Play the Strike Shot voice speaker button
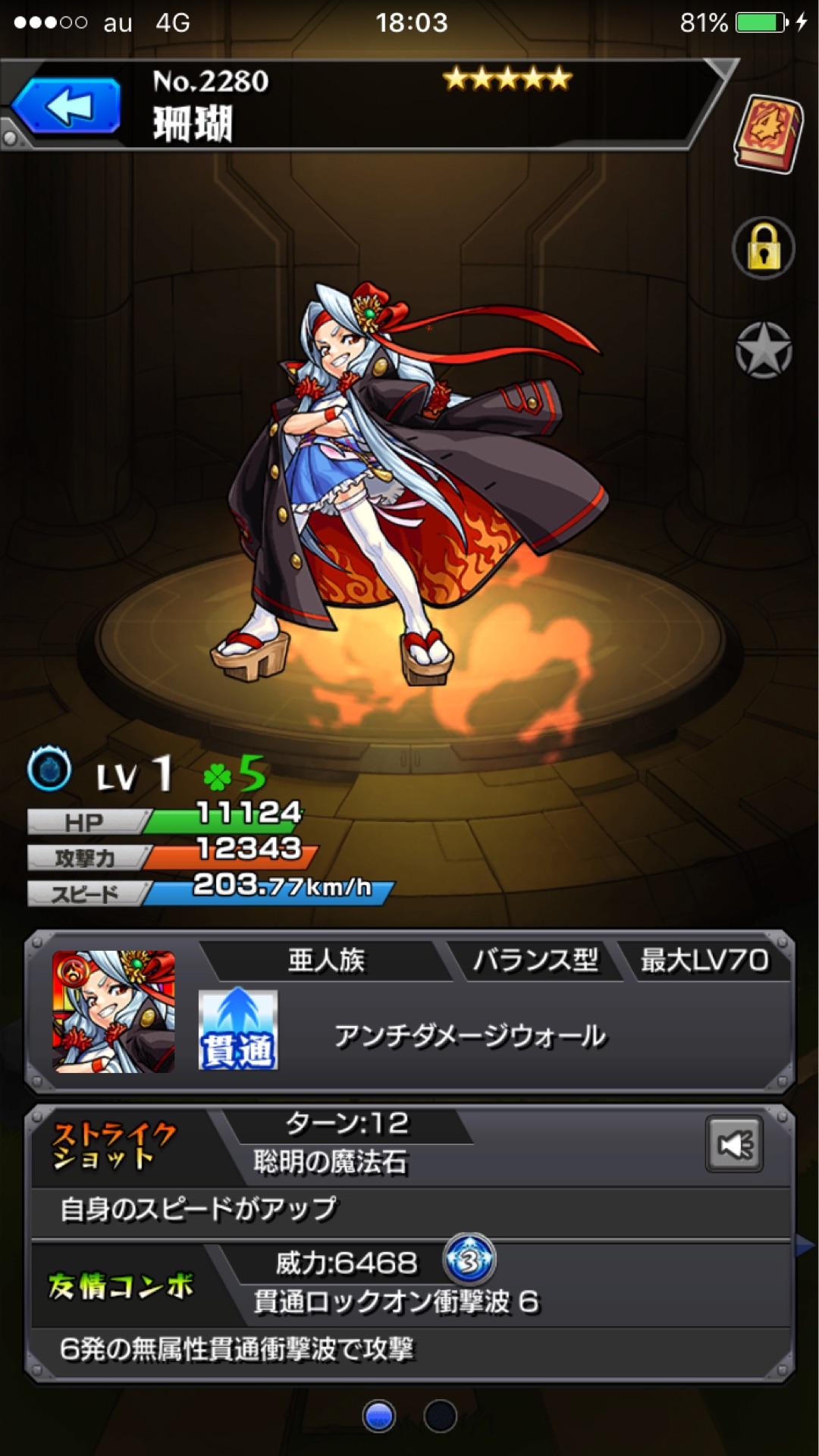 733,1144
